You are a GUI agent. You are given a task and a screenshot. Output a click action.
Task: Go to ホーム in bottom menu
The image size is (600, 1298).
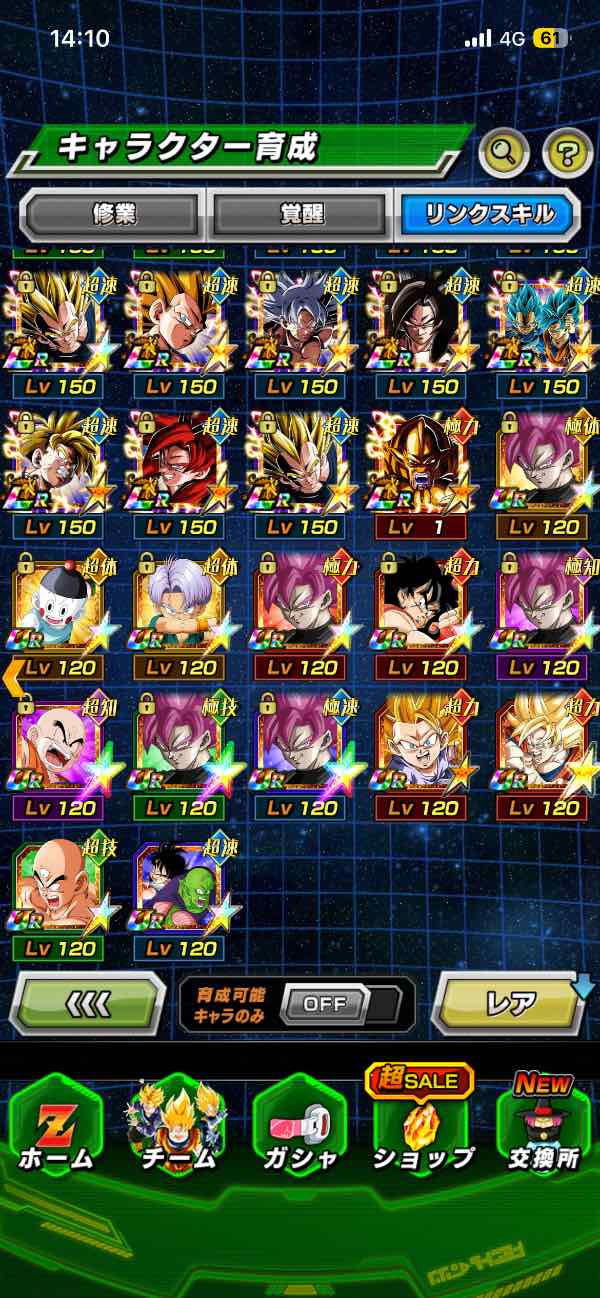[x=56, y=1125]
